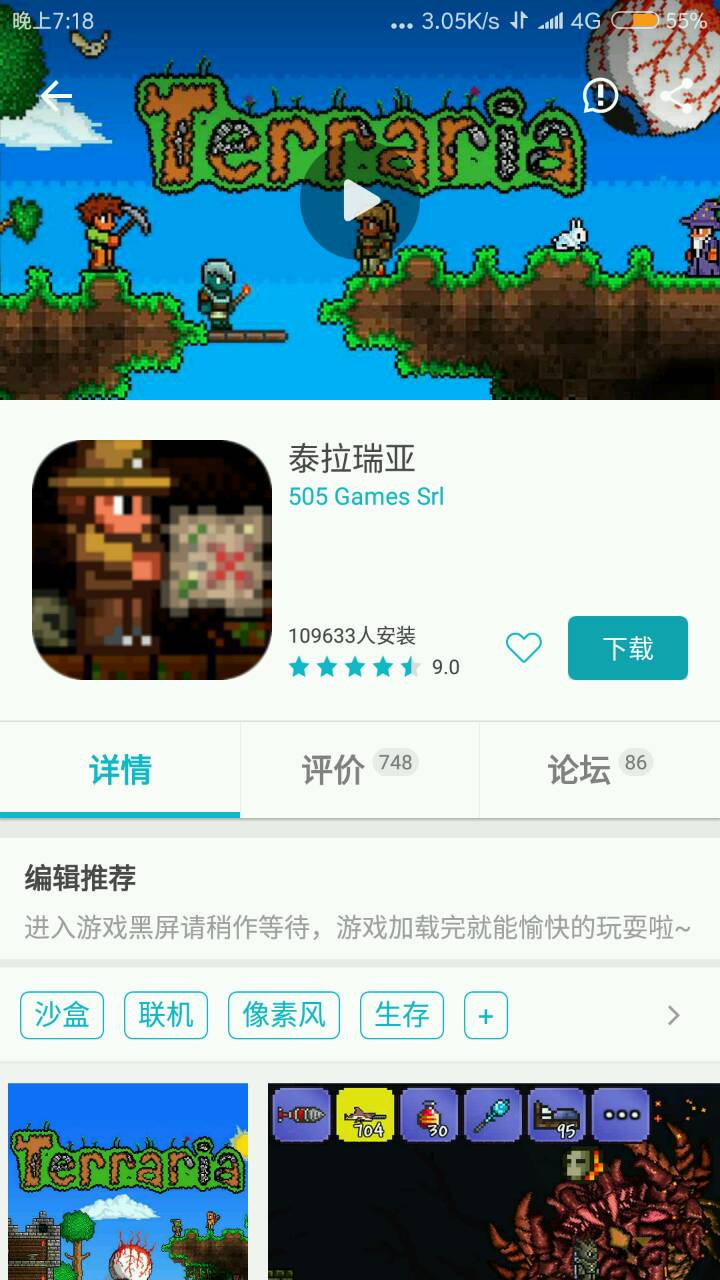Add a new tag with plus chip
The width and height of the screenshot is (720, 1280).
click(486, 1016)
